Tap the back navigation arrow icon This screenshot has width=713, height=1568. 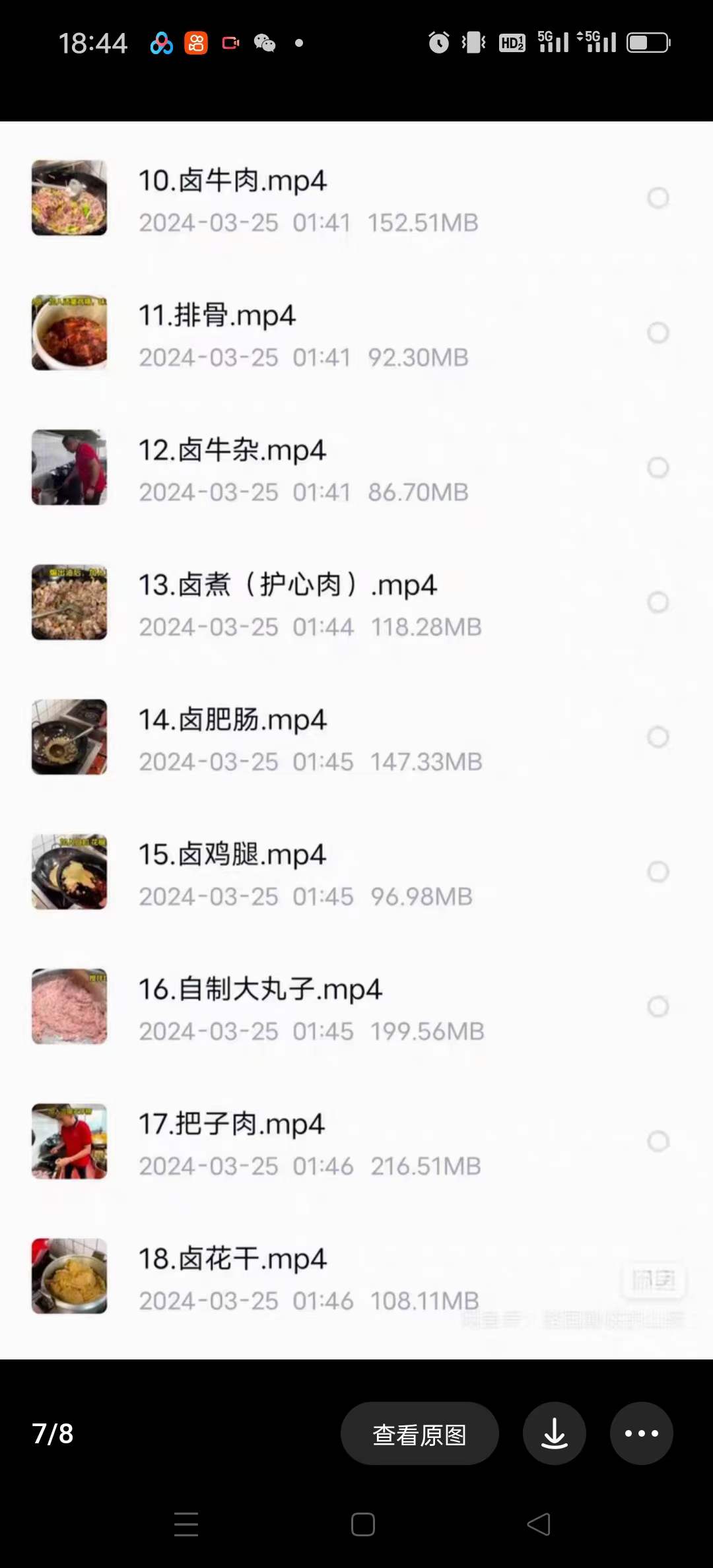click(x=538, y=1525)
